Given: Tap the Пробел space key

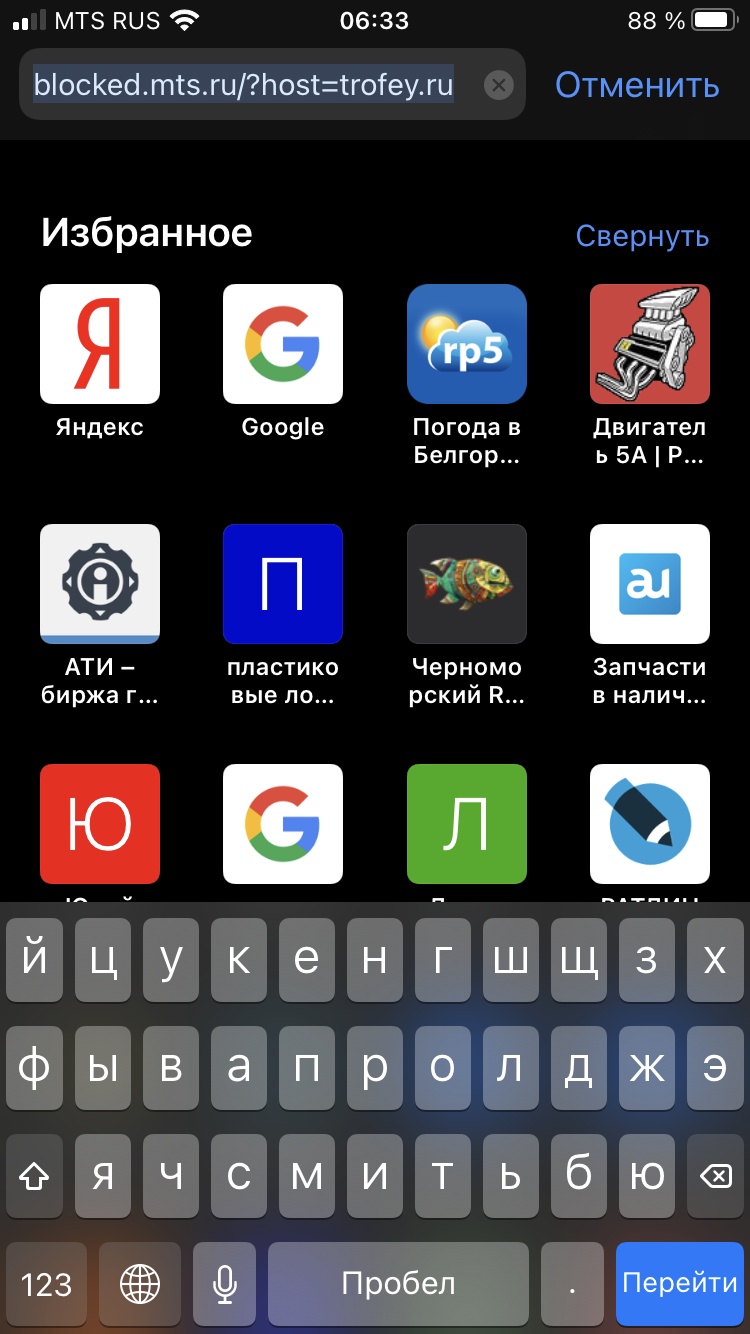Looking at the screenshot, I should (x=398, y=1283).
